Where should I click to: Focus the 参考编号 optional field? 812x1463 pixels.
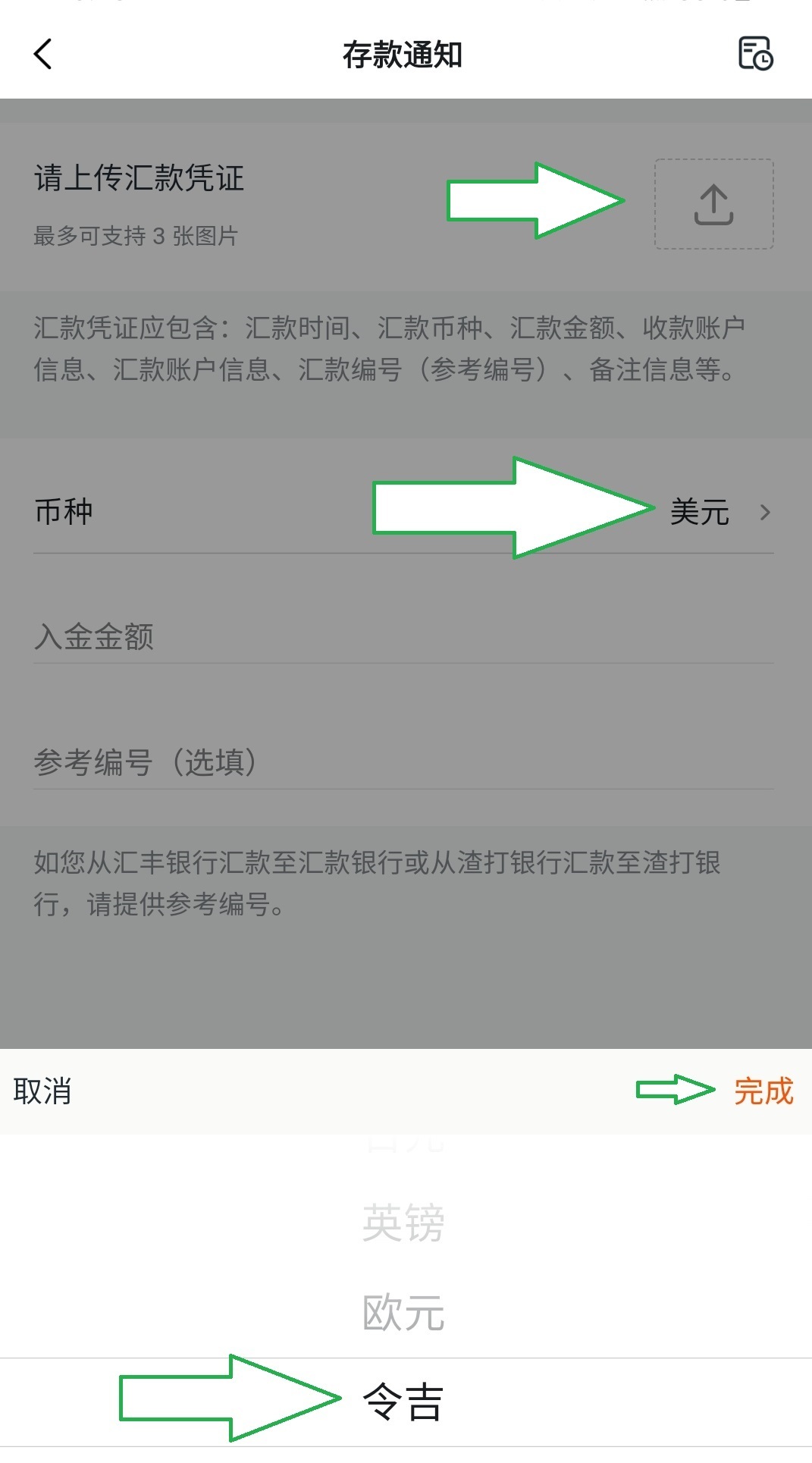click(403, 761)
